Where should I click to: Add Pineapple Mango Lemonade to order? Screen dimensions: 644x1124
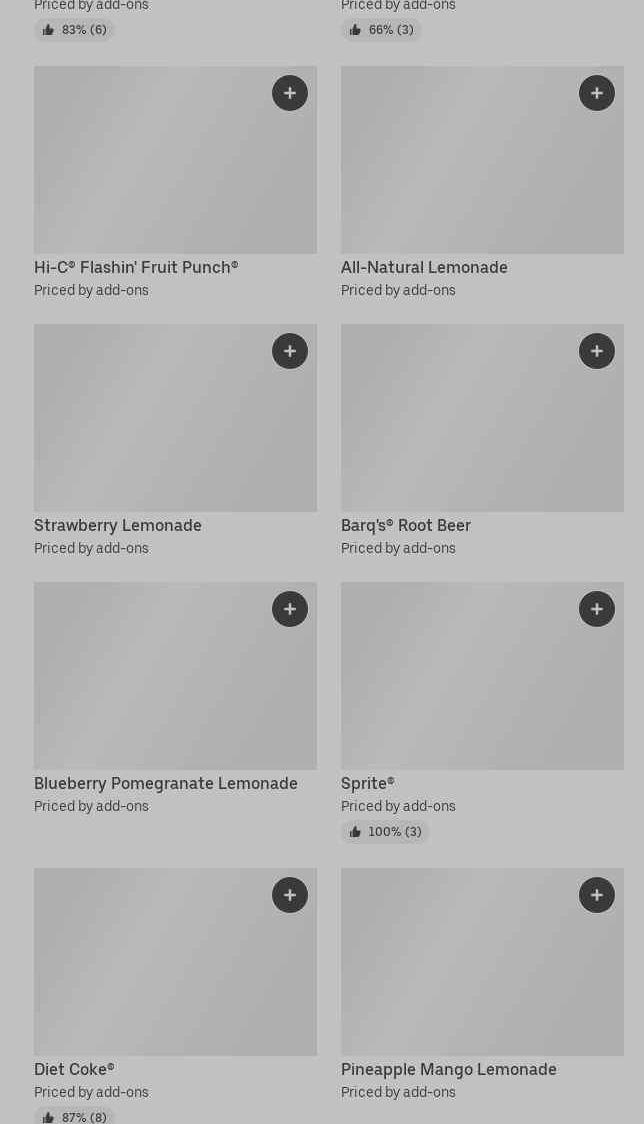pyautogui.click(x=597, y=895)
